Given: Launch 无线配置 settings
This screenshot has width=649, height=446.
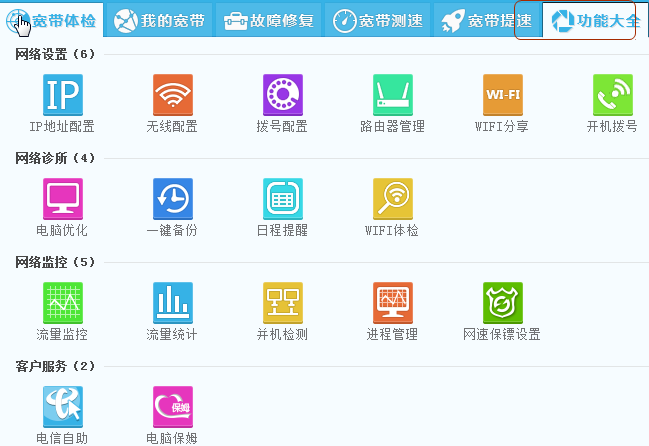Looking at the screenshot, I should (x=172, y=95).
